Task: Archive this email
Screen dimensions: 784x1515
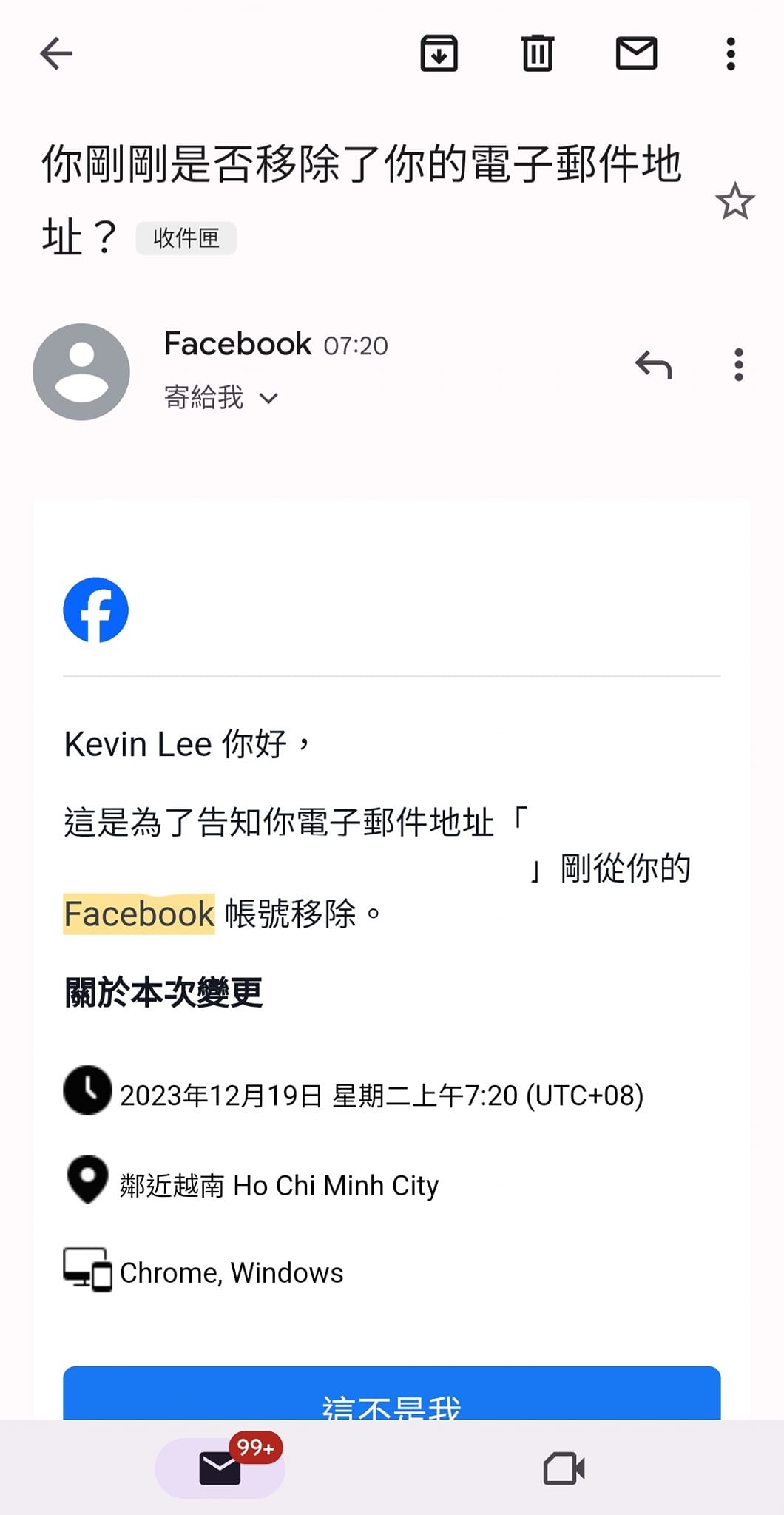Action: coord(439,53)
